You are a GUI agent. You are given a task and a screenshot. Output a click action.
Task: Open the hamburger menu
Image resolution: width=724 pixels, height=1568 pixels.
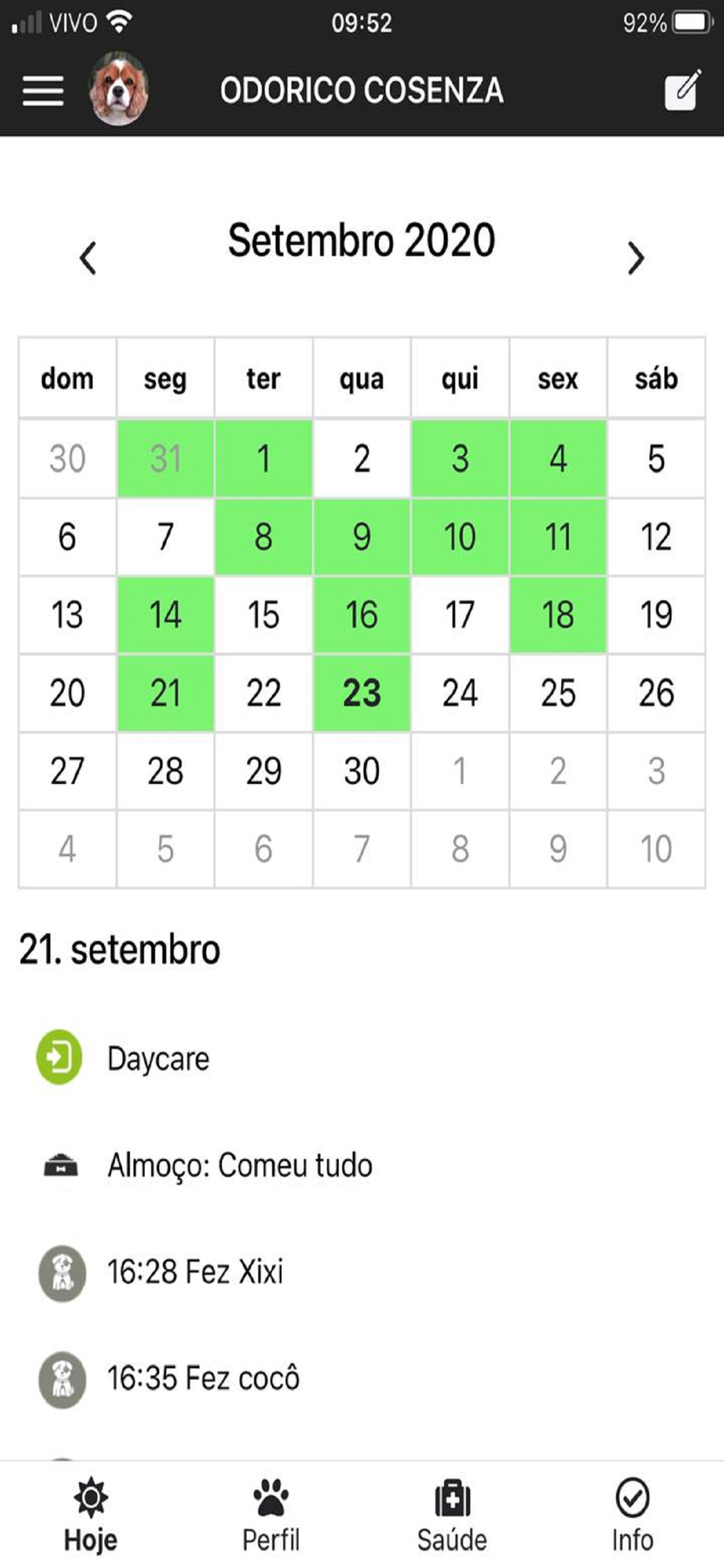[x=43, y=91]
